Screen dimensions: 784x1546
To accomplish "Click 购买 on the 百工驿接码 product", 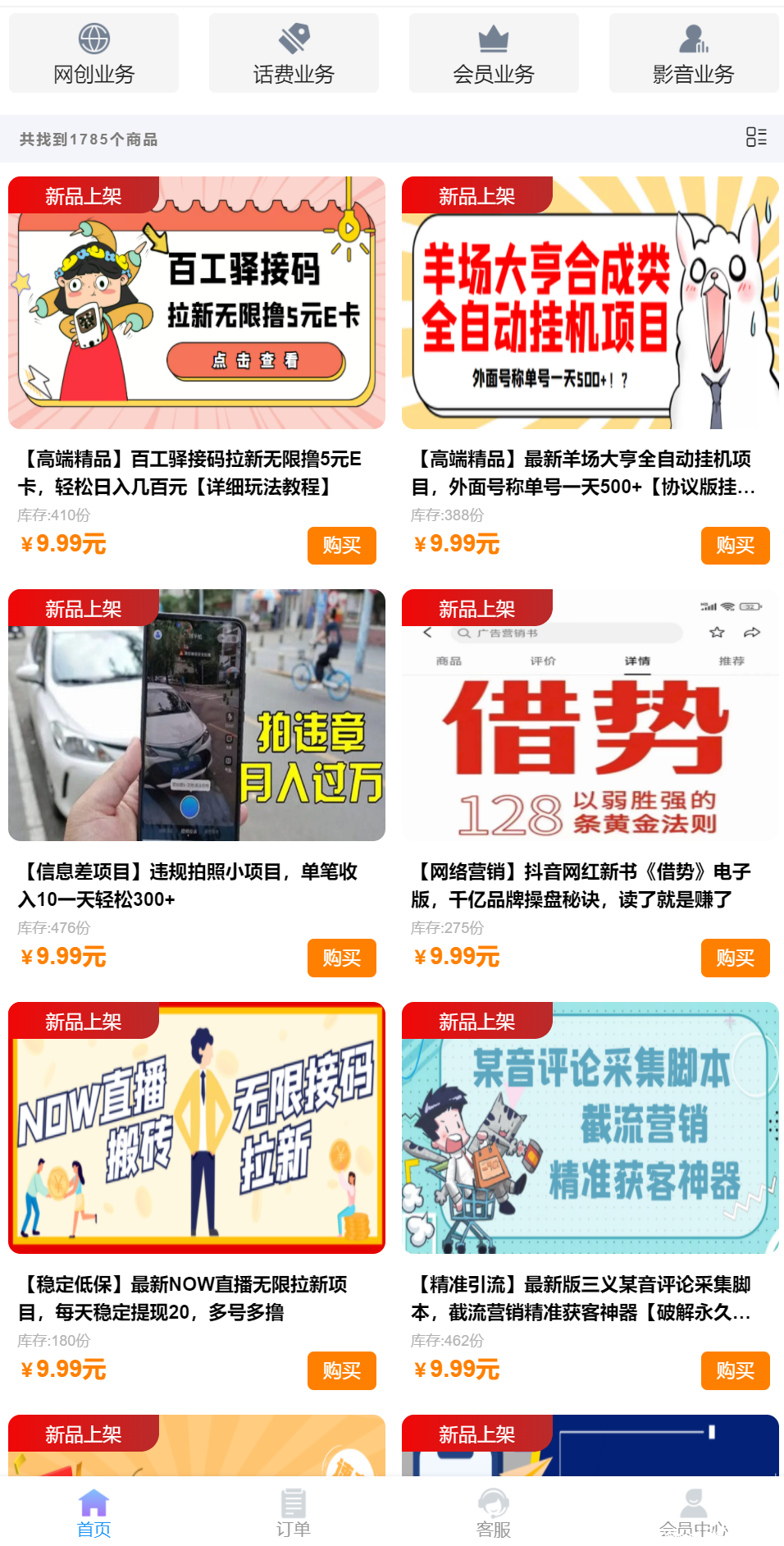I will click(342, 545).
